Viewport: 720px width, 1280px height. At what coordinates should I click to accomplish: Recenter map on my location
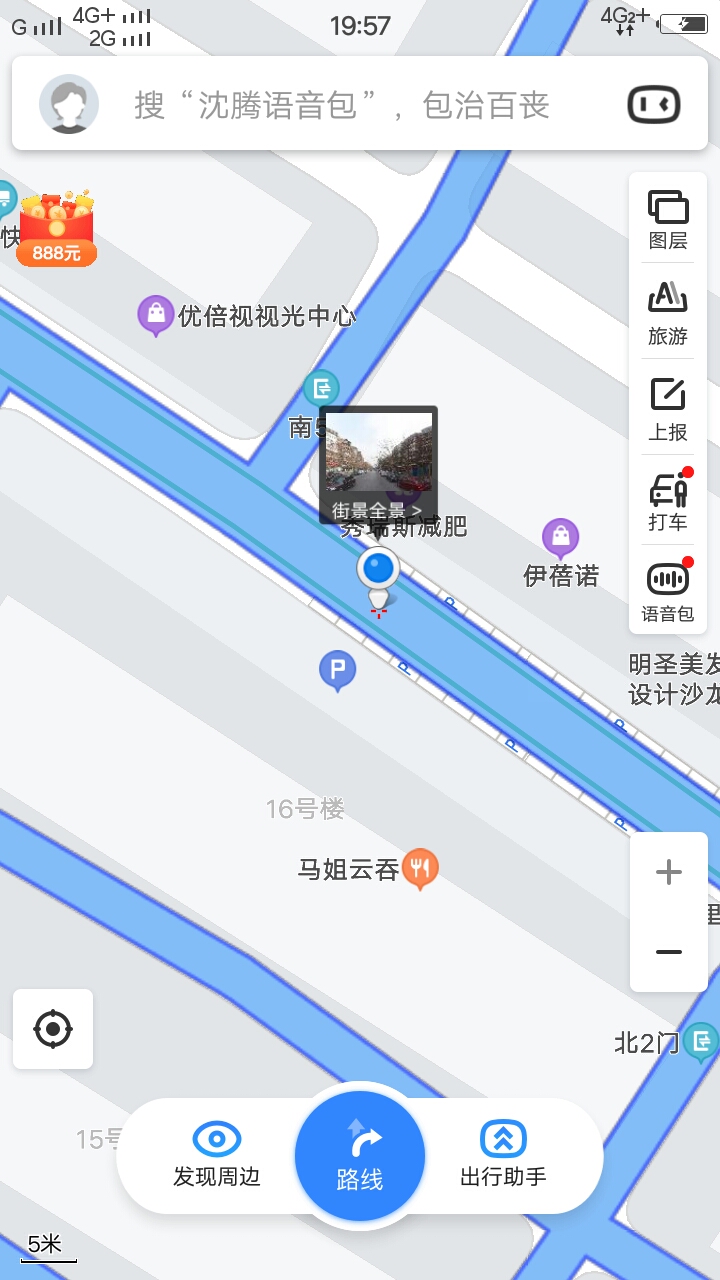53,1029
